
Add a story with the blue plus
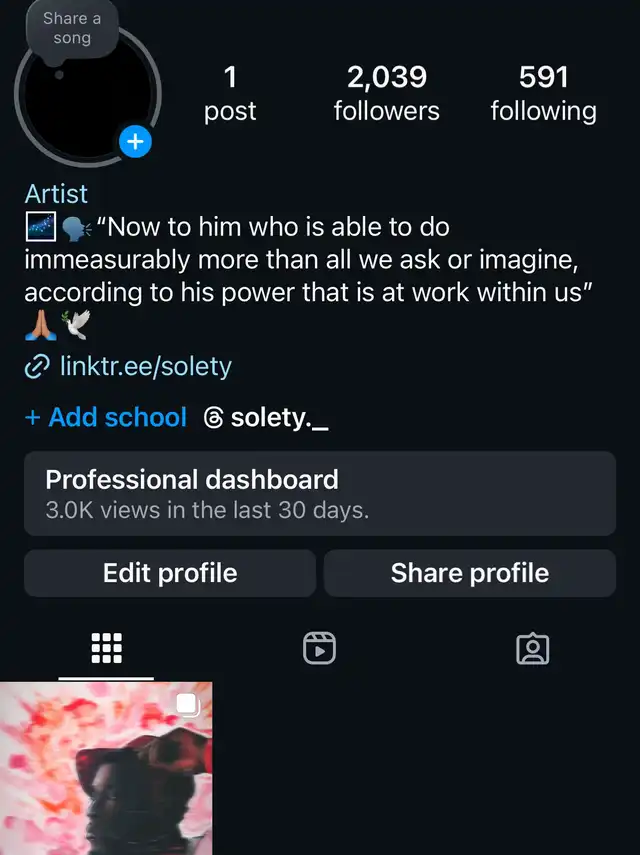tap(135, 142)
